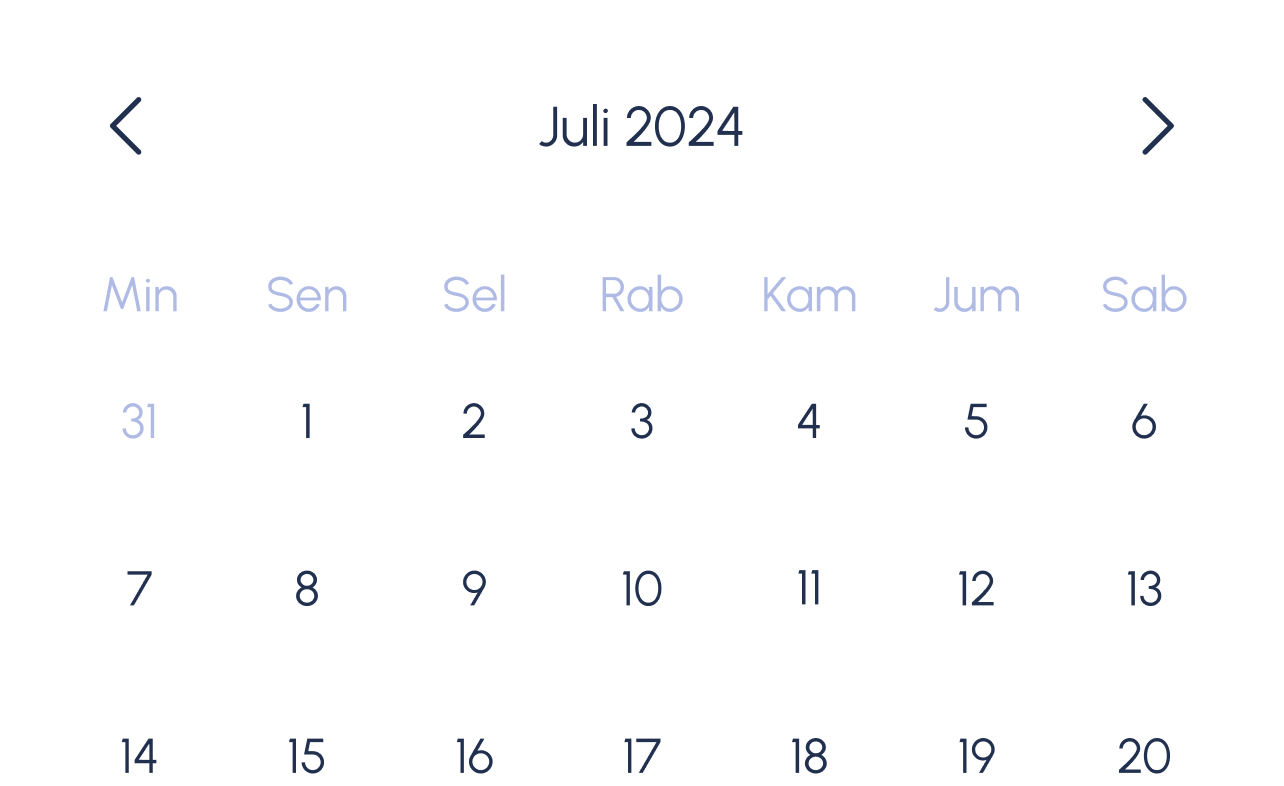
Task: Select July 1 on the calendar
Action: coord(307,422)
